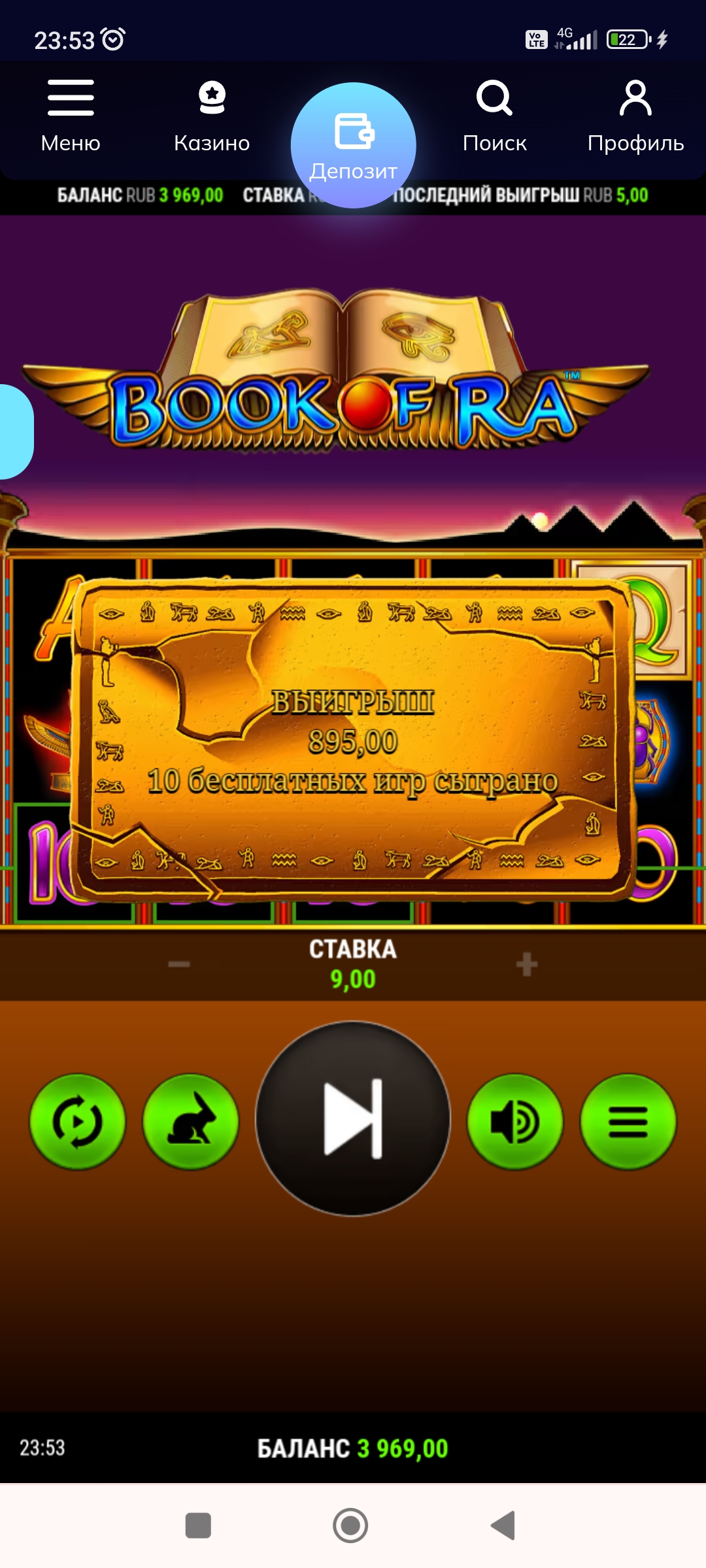Go to the system home screen

click(x=350, y=1526)
